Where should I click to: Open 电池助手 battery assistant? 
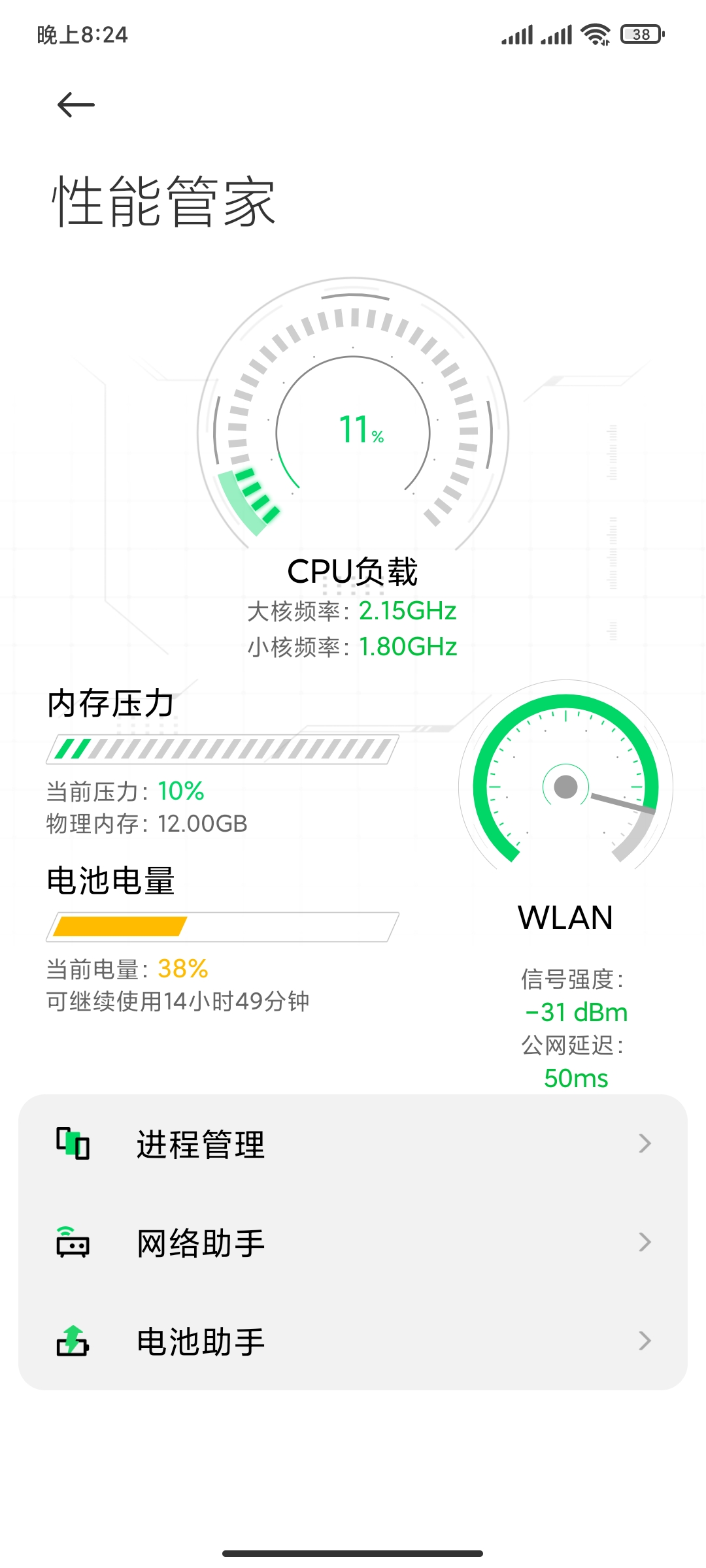point(353,1341)
